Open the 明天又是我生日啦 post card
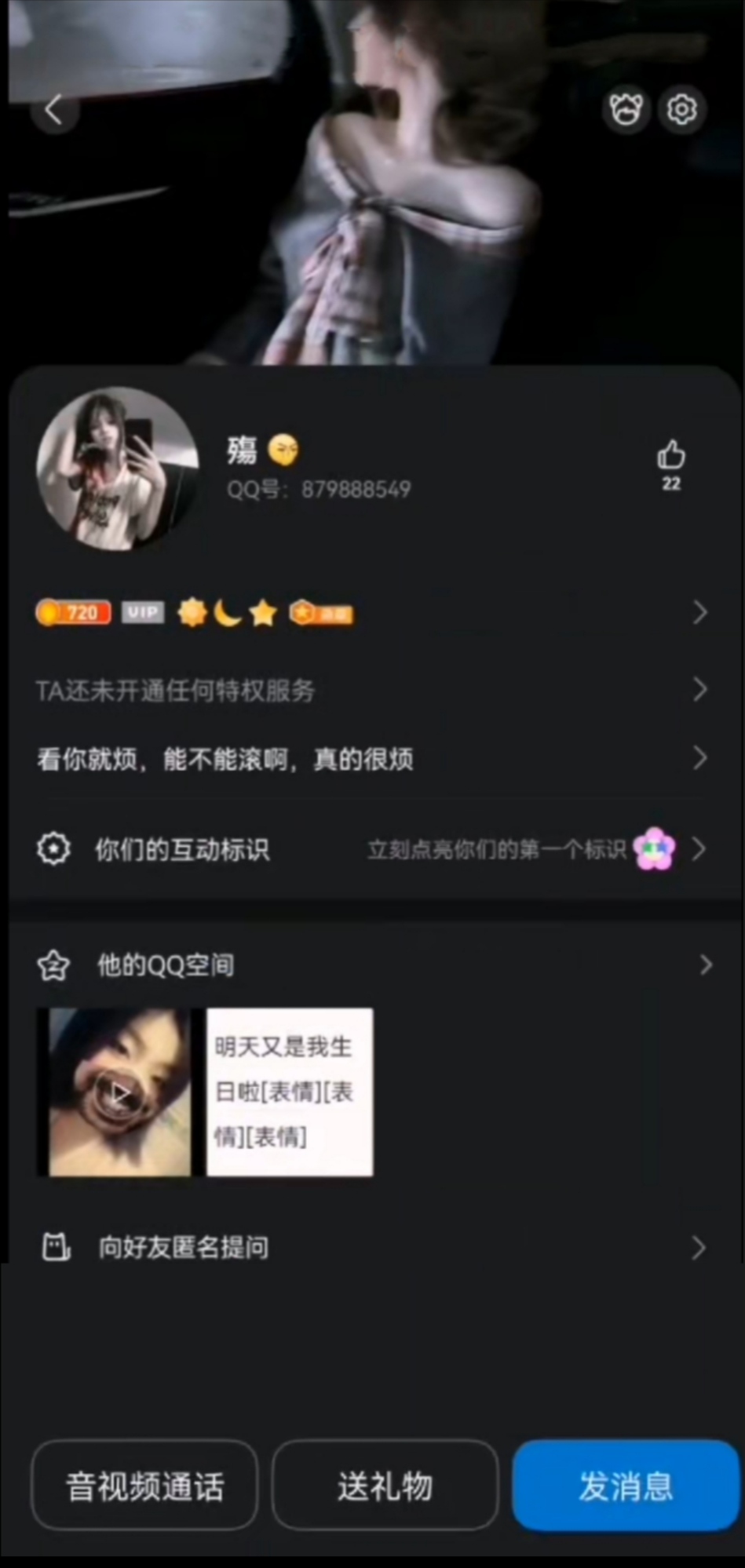Viewport: 745px width, 1568px height. click(289, 1092)
